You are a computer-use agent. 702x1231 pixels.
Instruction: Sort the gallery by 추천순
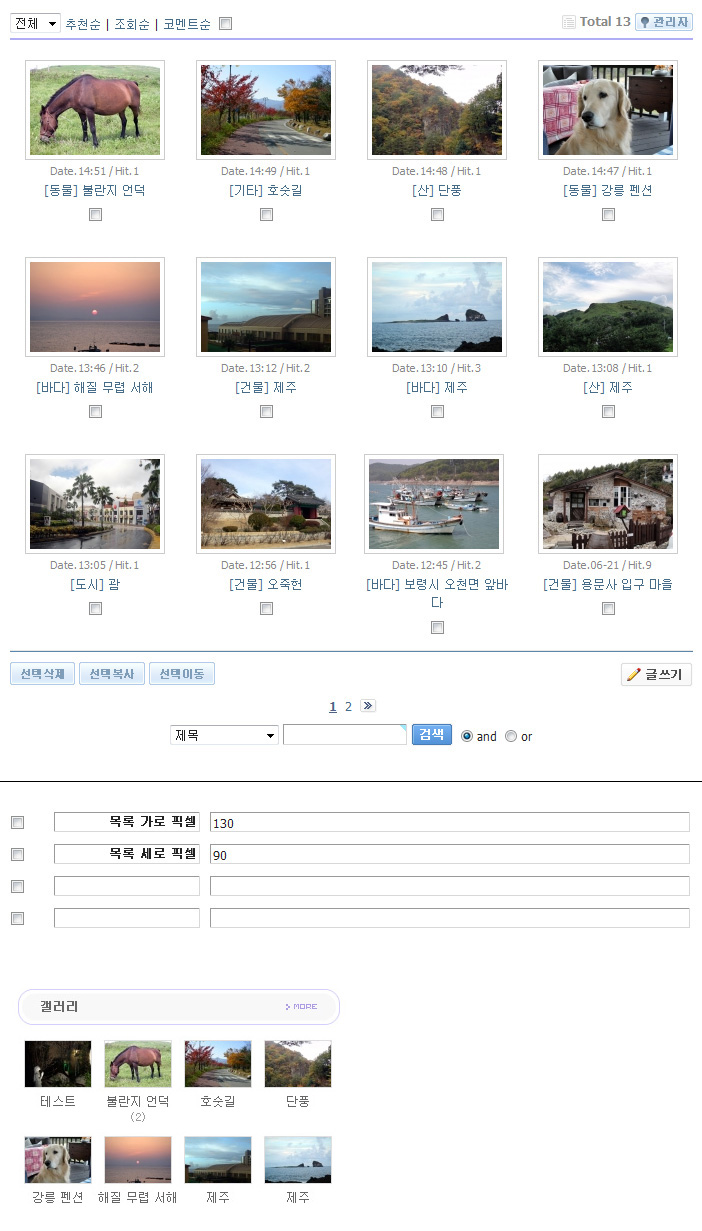tap(83, 24)
